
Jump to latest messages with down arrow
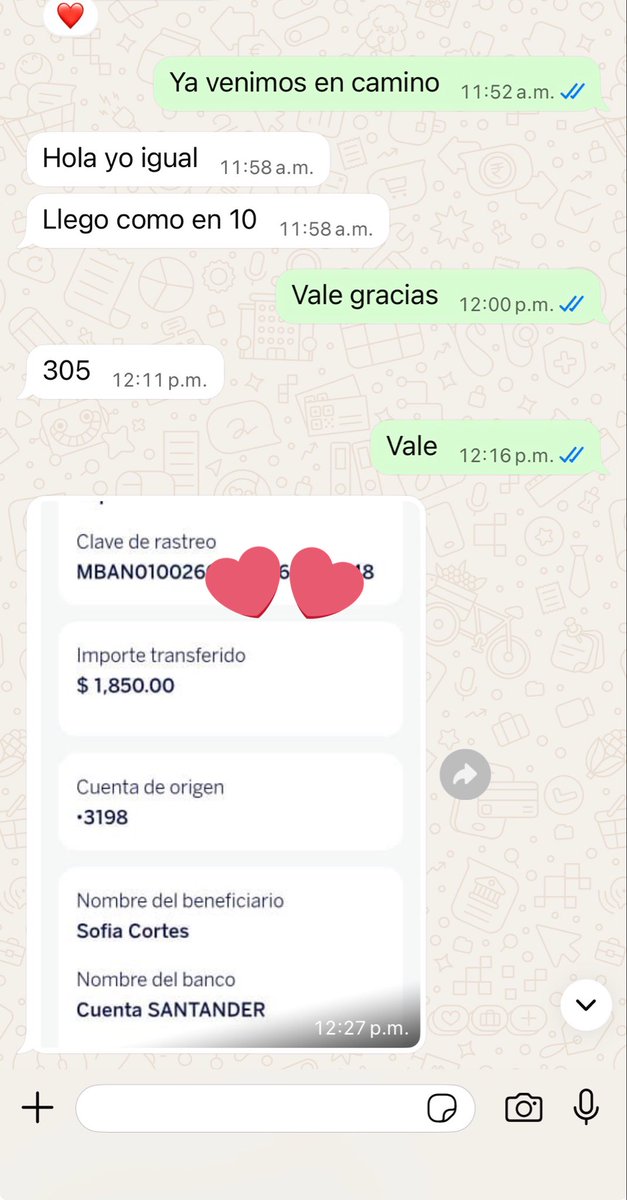pos(585,1005)
